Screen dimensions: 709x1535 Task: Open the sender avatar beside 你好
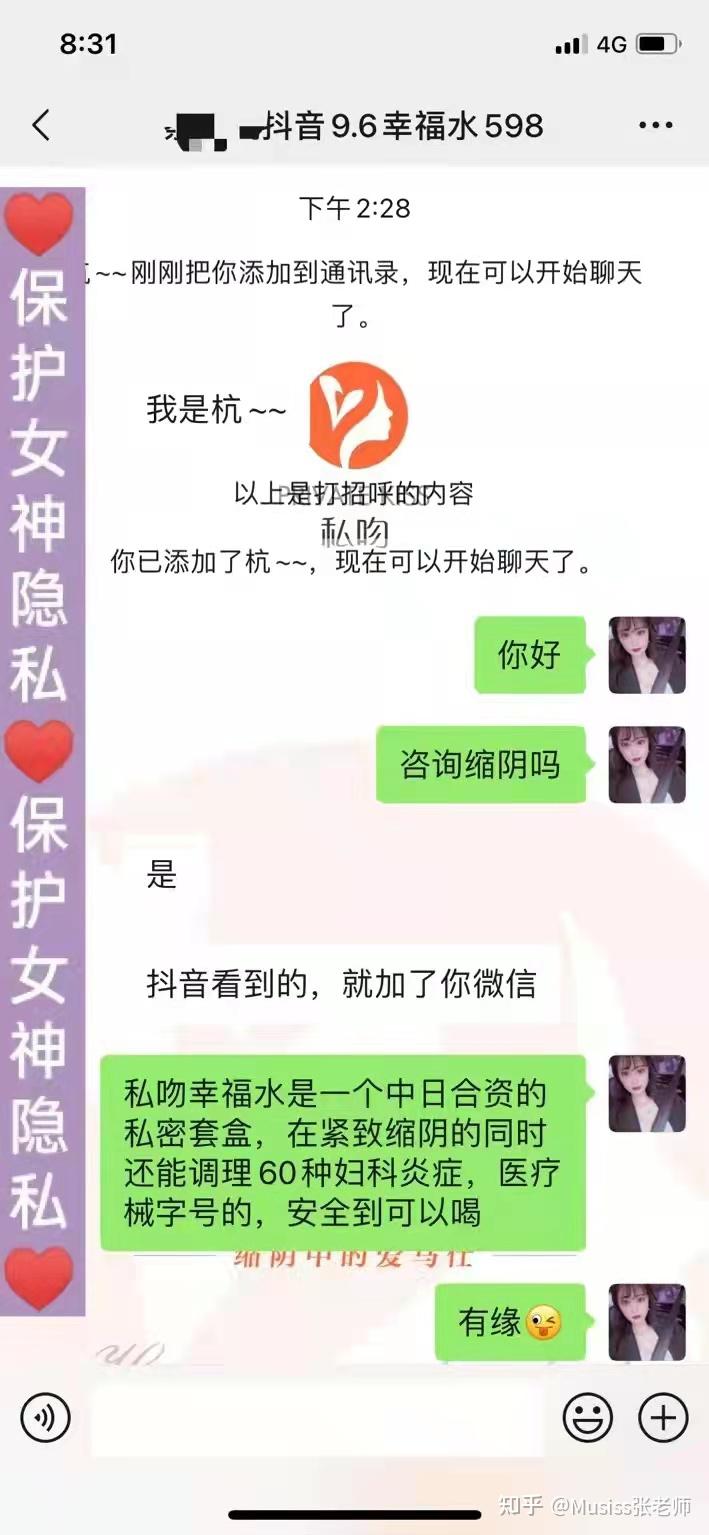click(x=647, y=655)
